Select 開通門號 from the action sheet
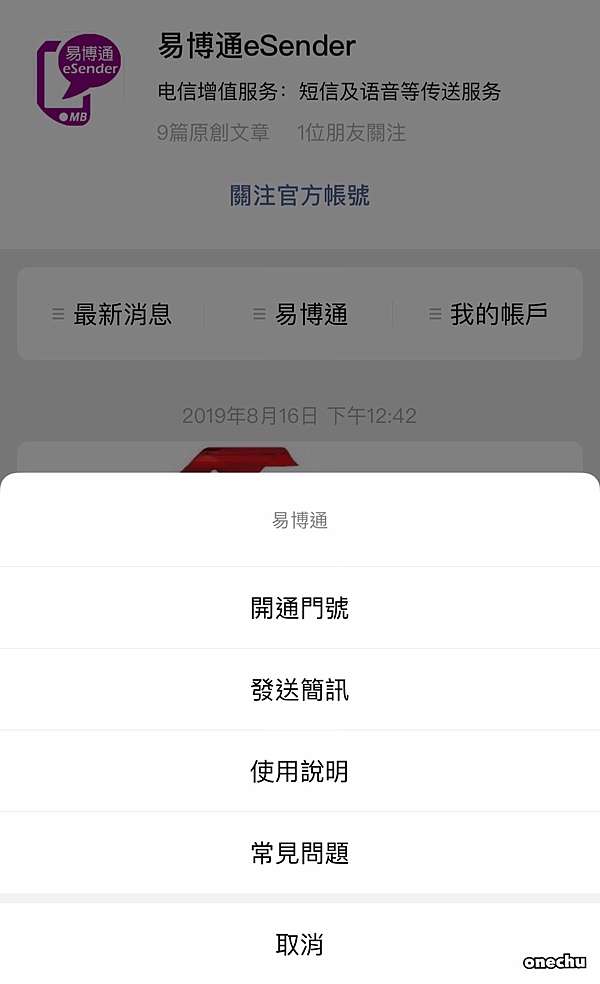Viewport: 600px width, 984px height. coord(299,607)
